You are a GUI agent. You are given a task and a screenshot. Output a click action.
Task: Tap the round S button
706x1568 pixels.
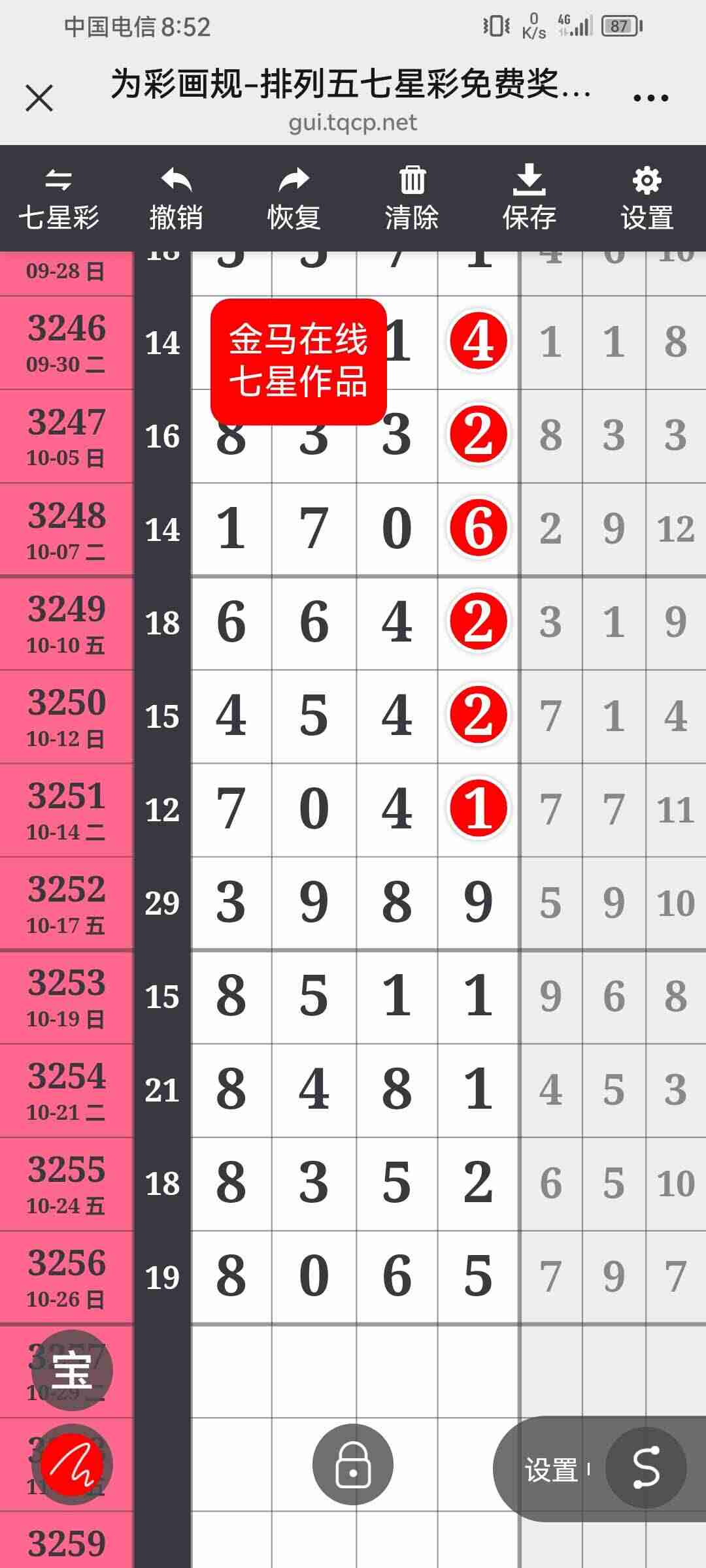[x=645, y=1467]
